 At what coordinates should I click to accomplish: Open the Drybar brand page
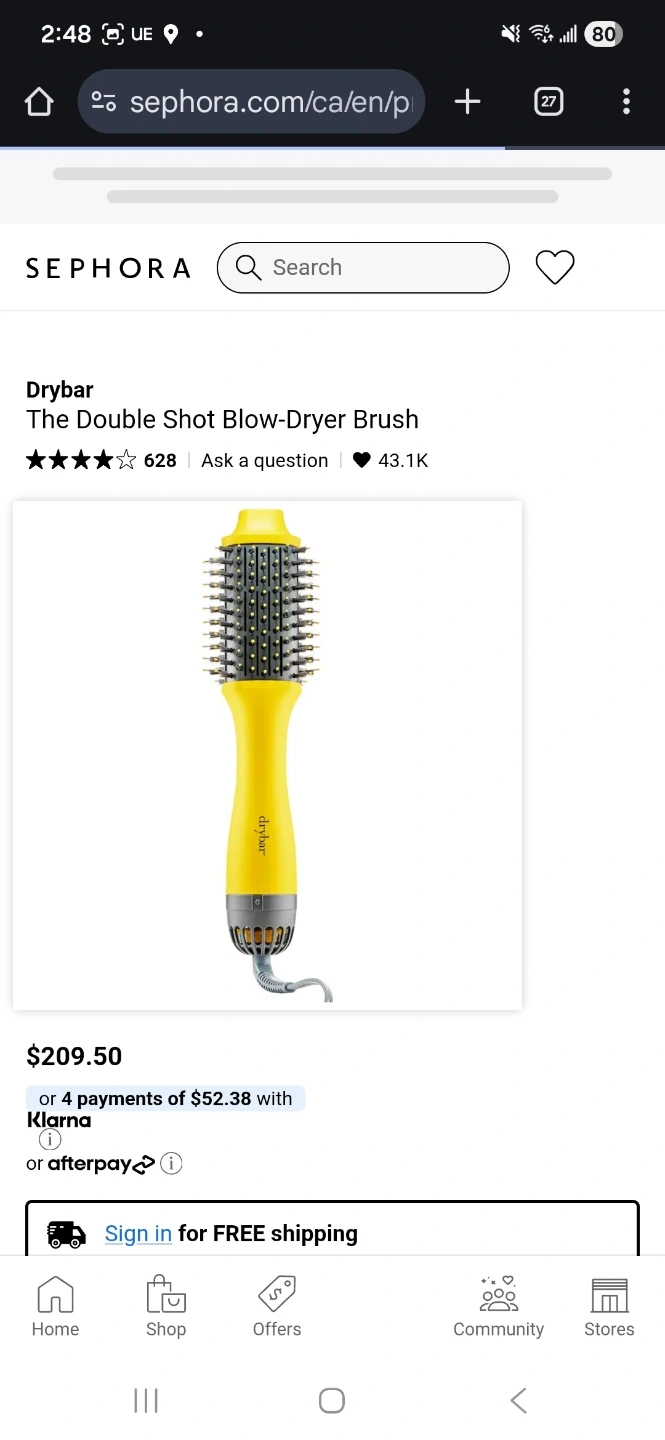(60, 390)
